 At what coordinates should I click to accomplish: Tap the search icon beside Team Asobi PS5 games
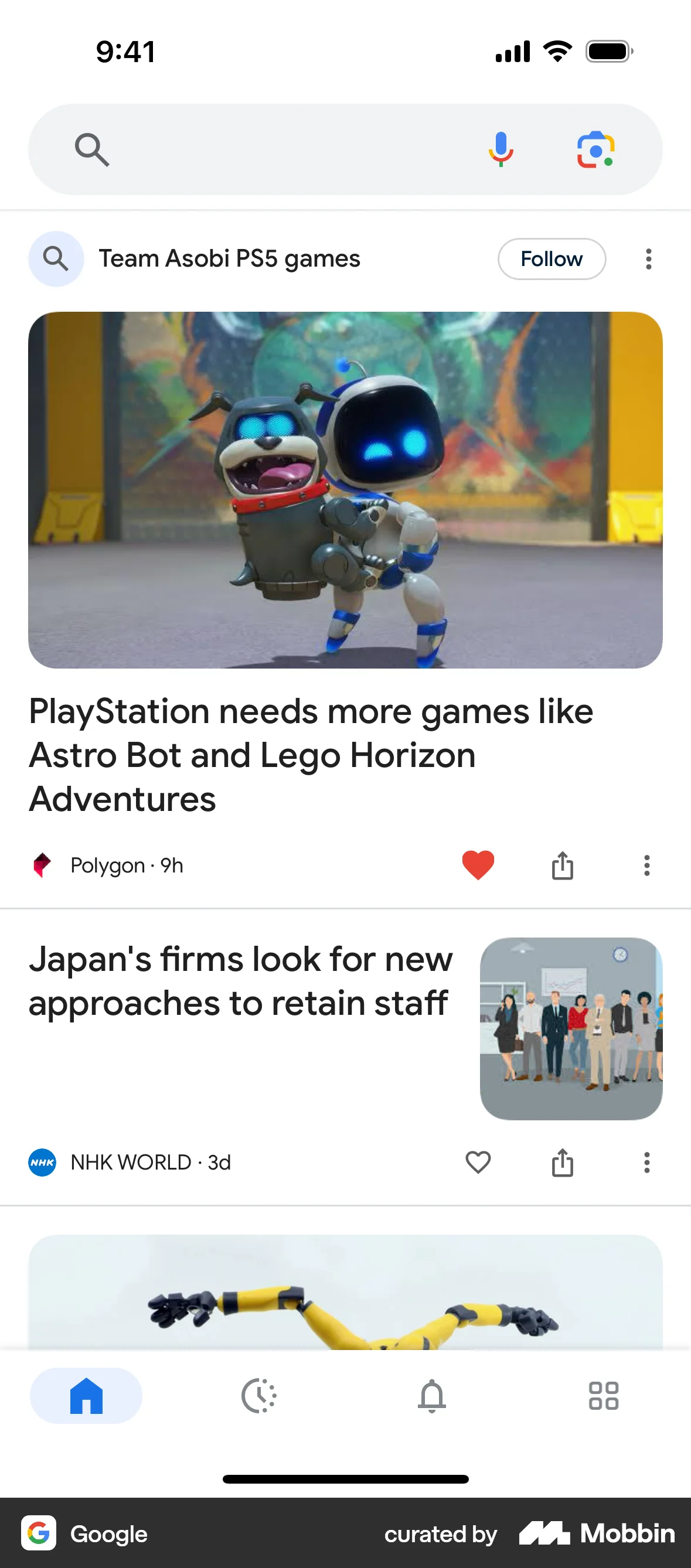click(x=56, y=258)
